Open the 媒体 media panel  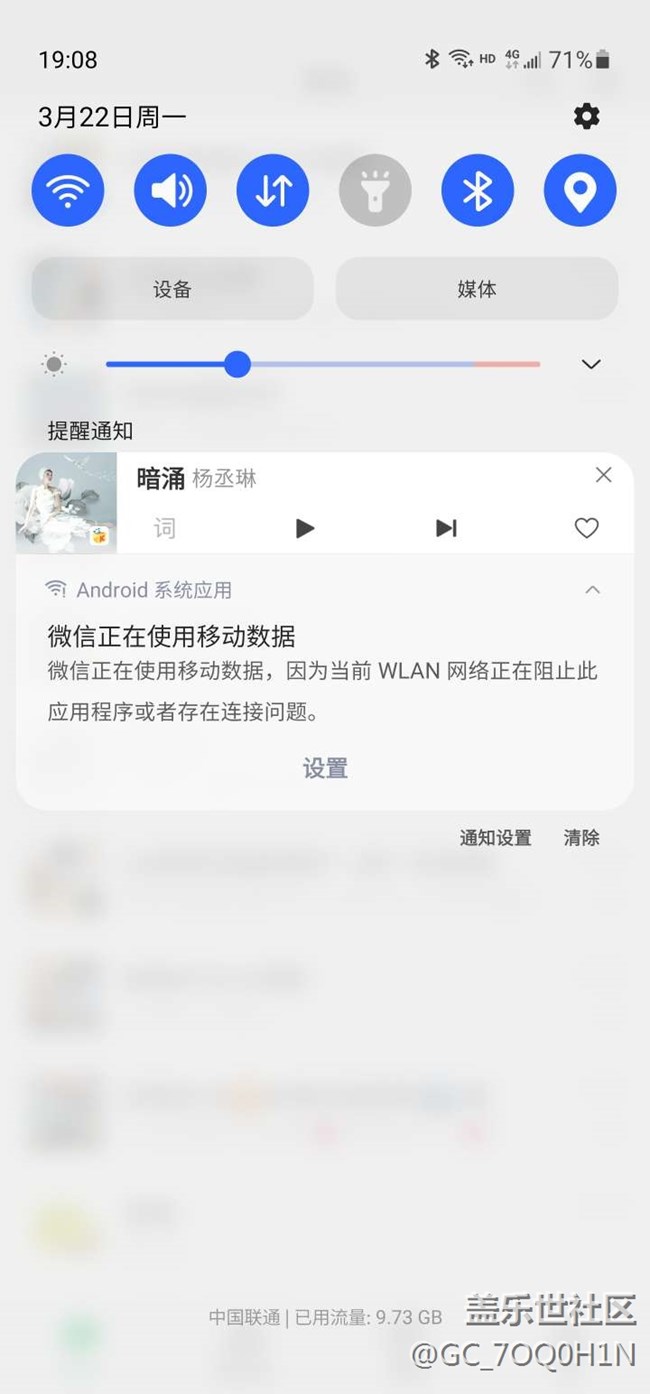(476, 289)
